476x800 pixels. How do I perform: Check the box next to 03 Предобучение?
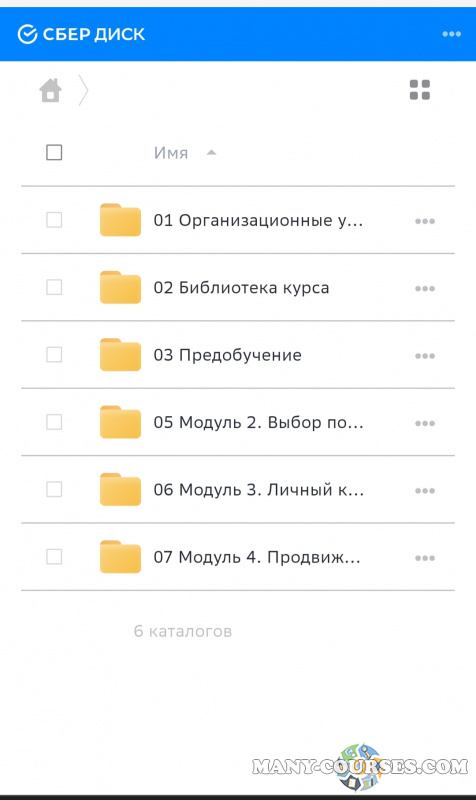click(x=54, y=354)
